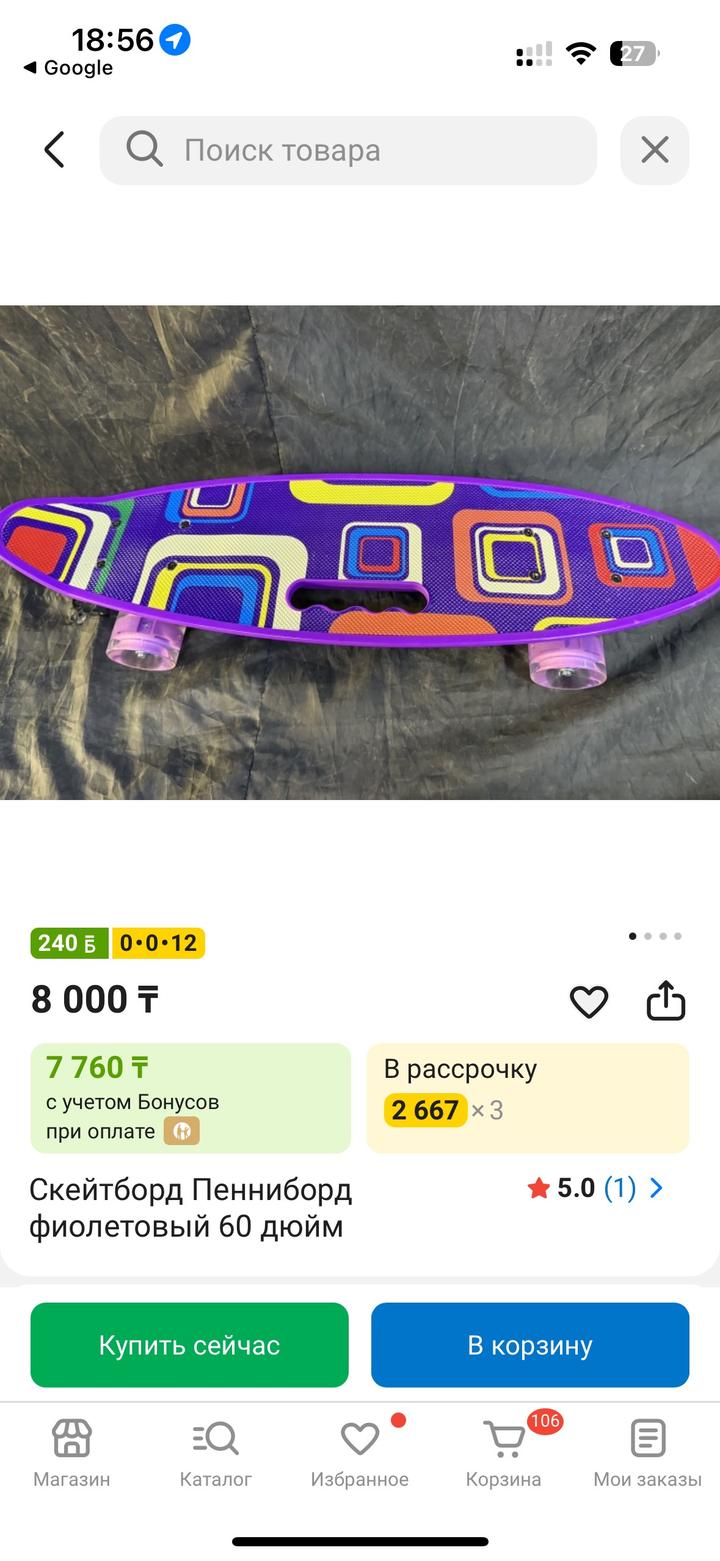Image resolution: width=720 pixels, height=1561 pixels.
Task: Open the В рассрочку installment option
Action: point(527,1097)
